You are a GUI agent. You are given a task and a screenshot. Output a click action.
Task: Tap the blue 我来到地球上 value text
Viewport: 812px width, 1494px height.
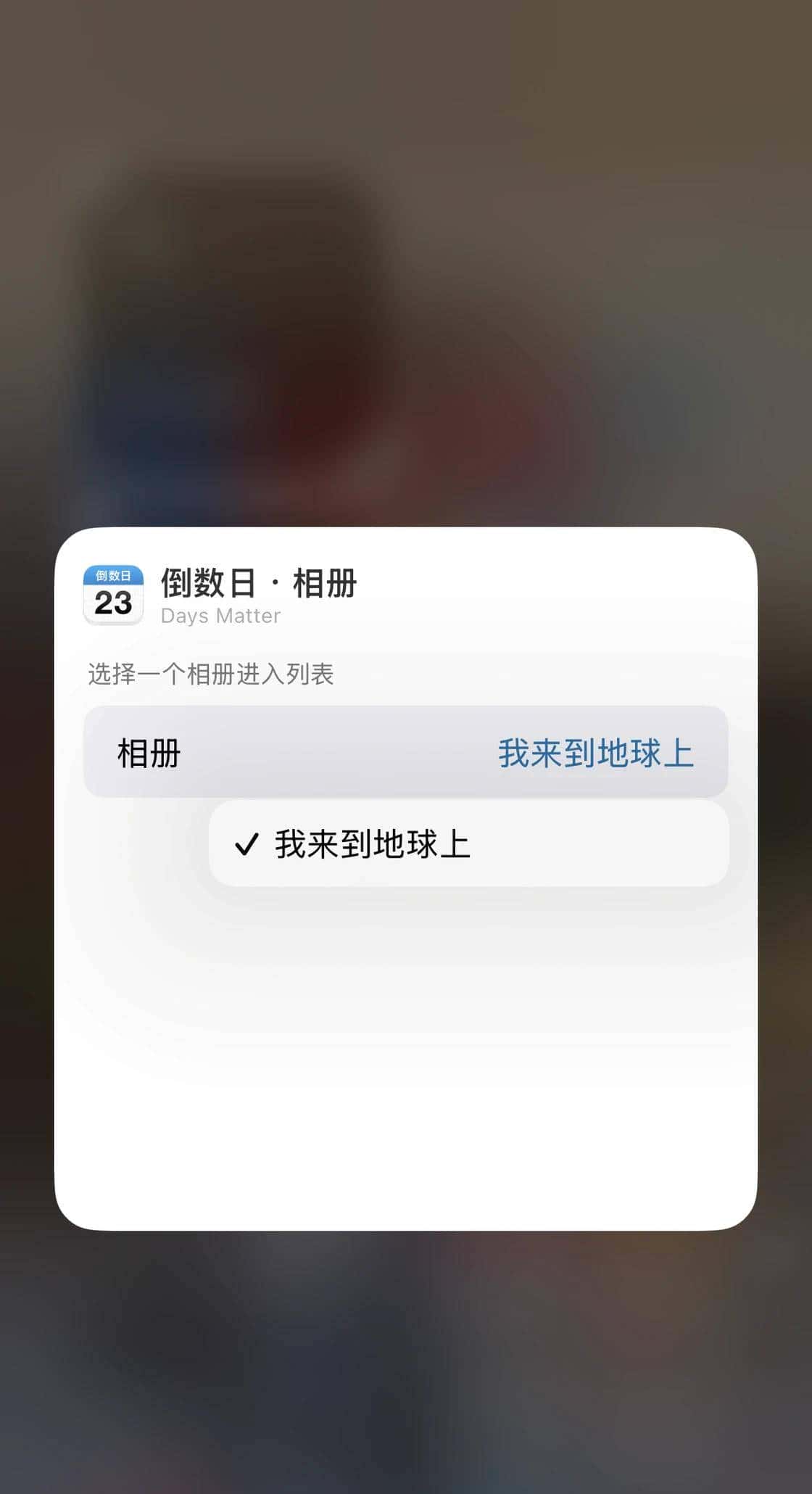(x=596, y=753)
